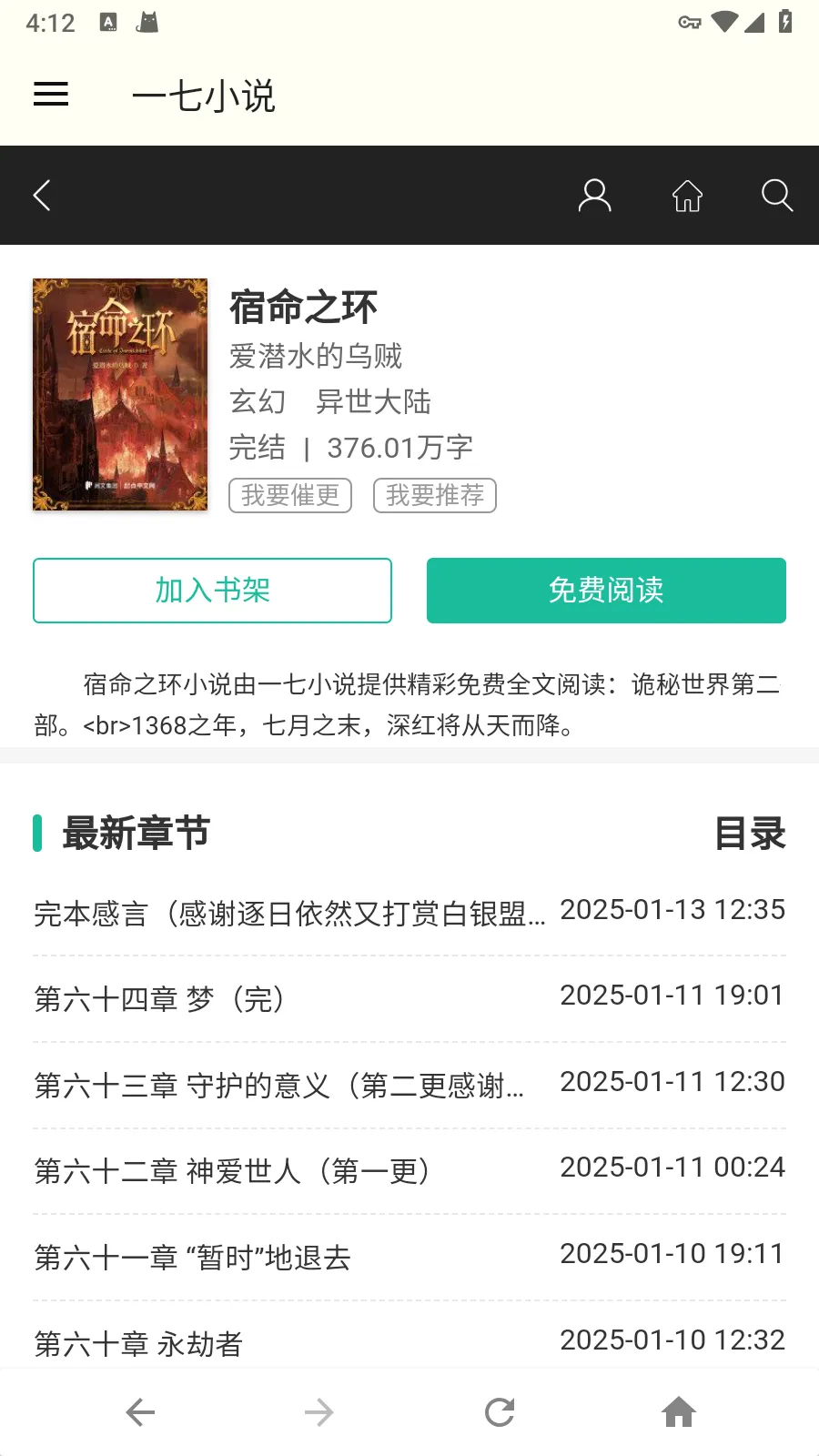This screenshot has height=1456, width=819.
Task: Tap the house icon in the dark header
Action: [x=687, y=196]
